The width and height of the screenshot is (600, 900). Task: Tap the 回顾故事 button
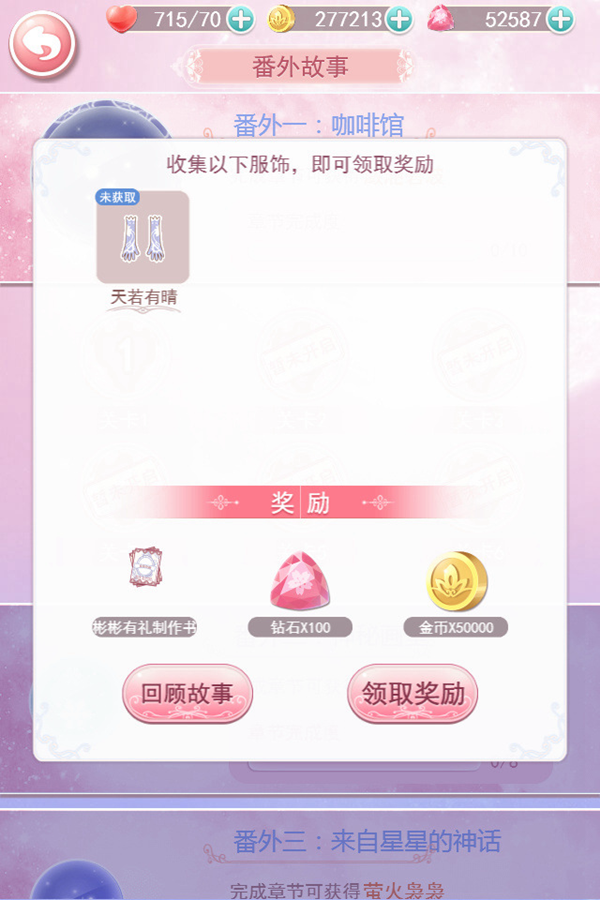pyautogui.click(x=188, y=694)
